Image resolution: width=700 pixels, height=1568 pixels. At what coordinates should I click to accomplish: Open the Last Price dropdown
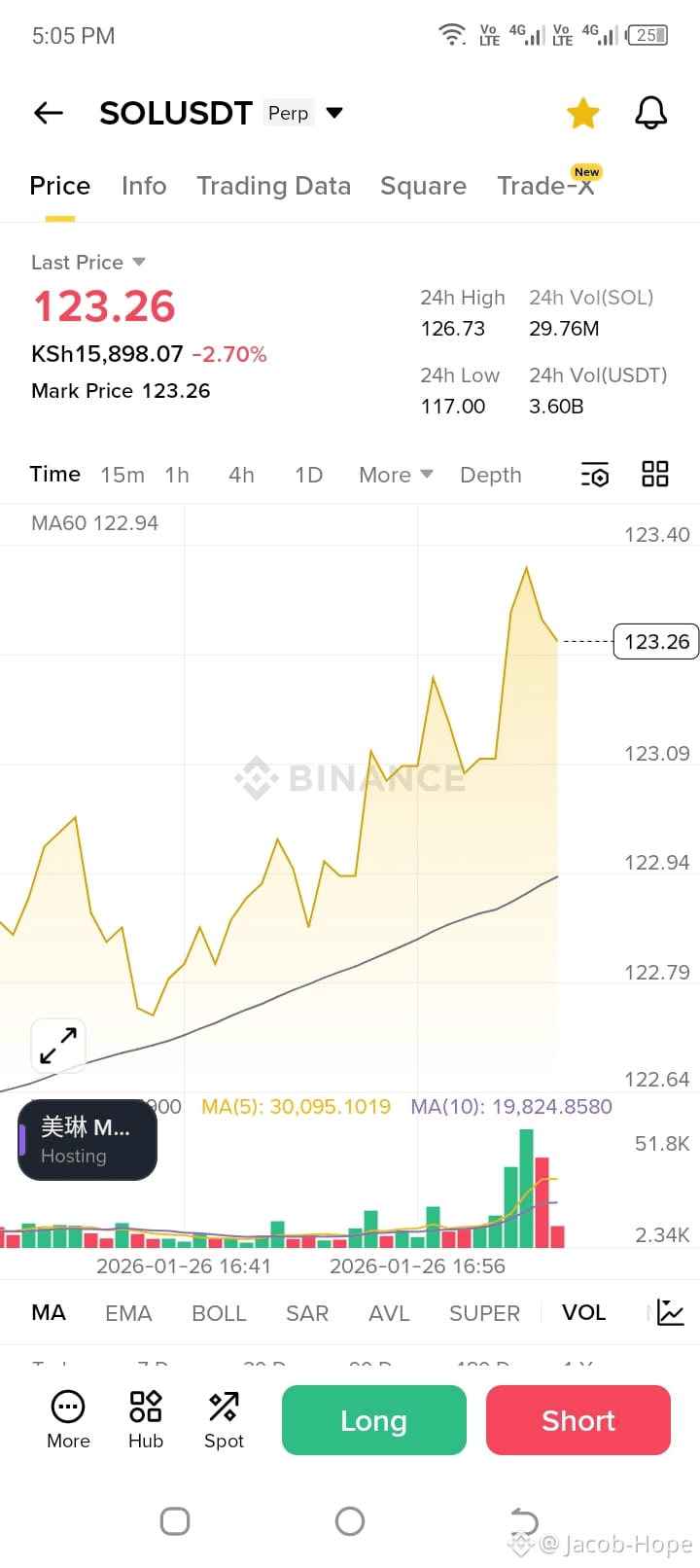coord(88,262)
